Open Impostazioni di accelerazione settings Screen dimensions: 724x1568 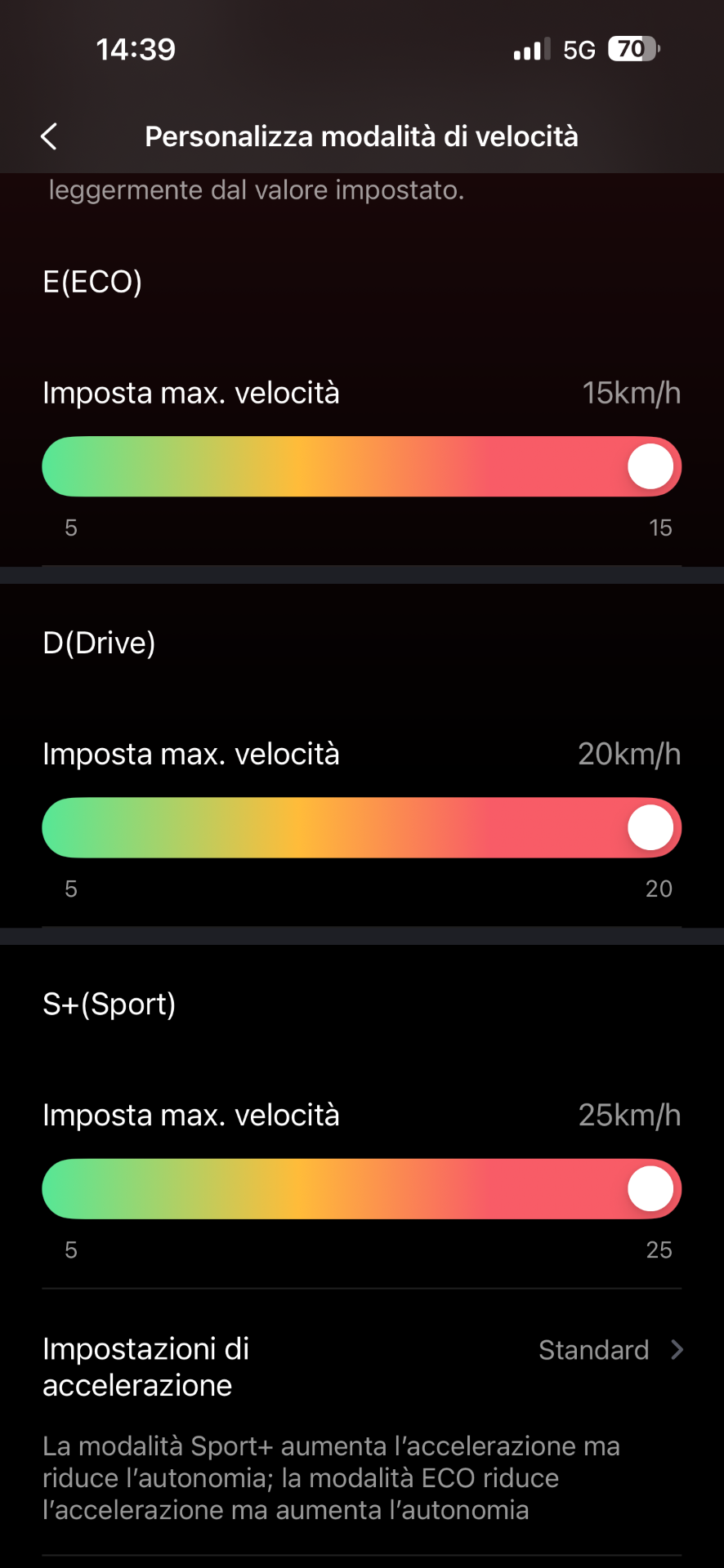click(x=362, y=1367)
